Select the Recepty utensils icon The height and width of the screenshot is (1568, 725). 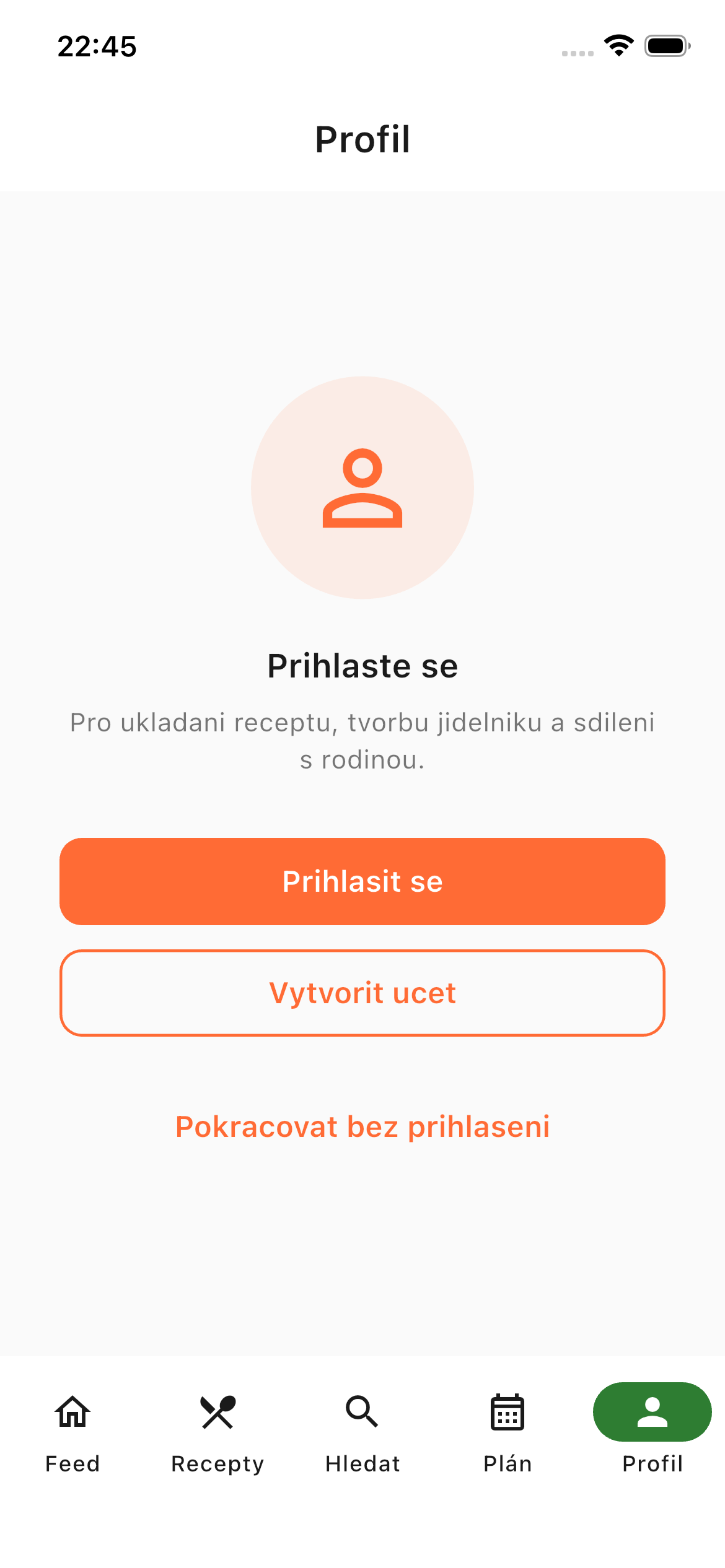(x=217, y=1413)
